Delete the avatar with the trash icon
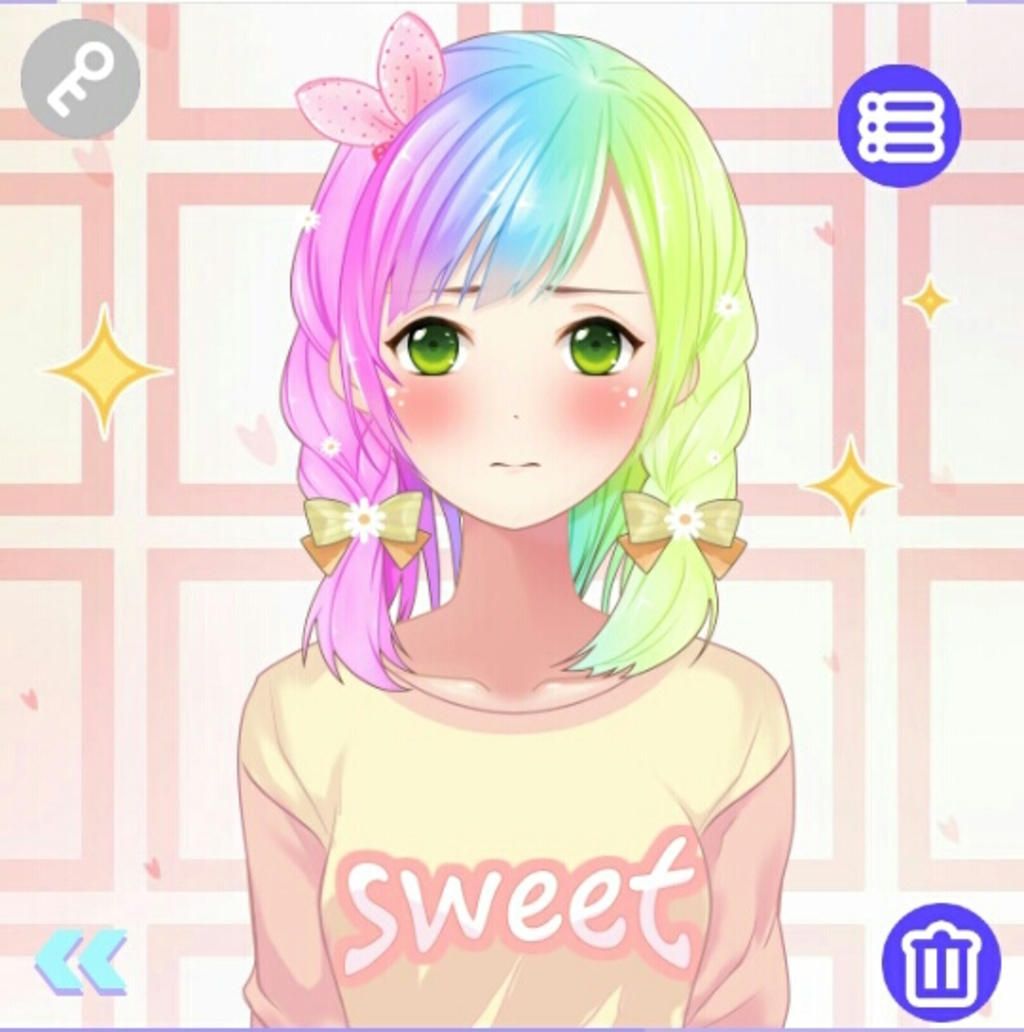Image resolution: width=1024 pixels, height=1032 pixels. (941, 961)
